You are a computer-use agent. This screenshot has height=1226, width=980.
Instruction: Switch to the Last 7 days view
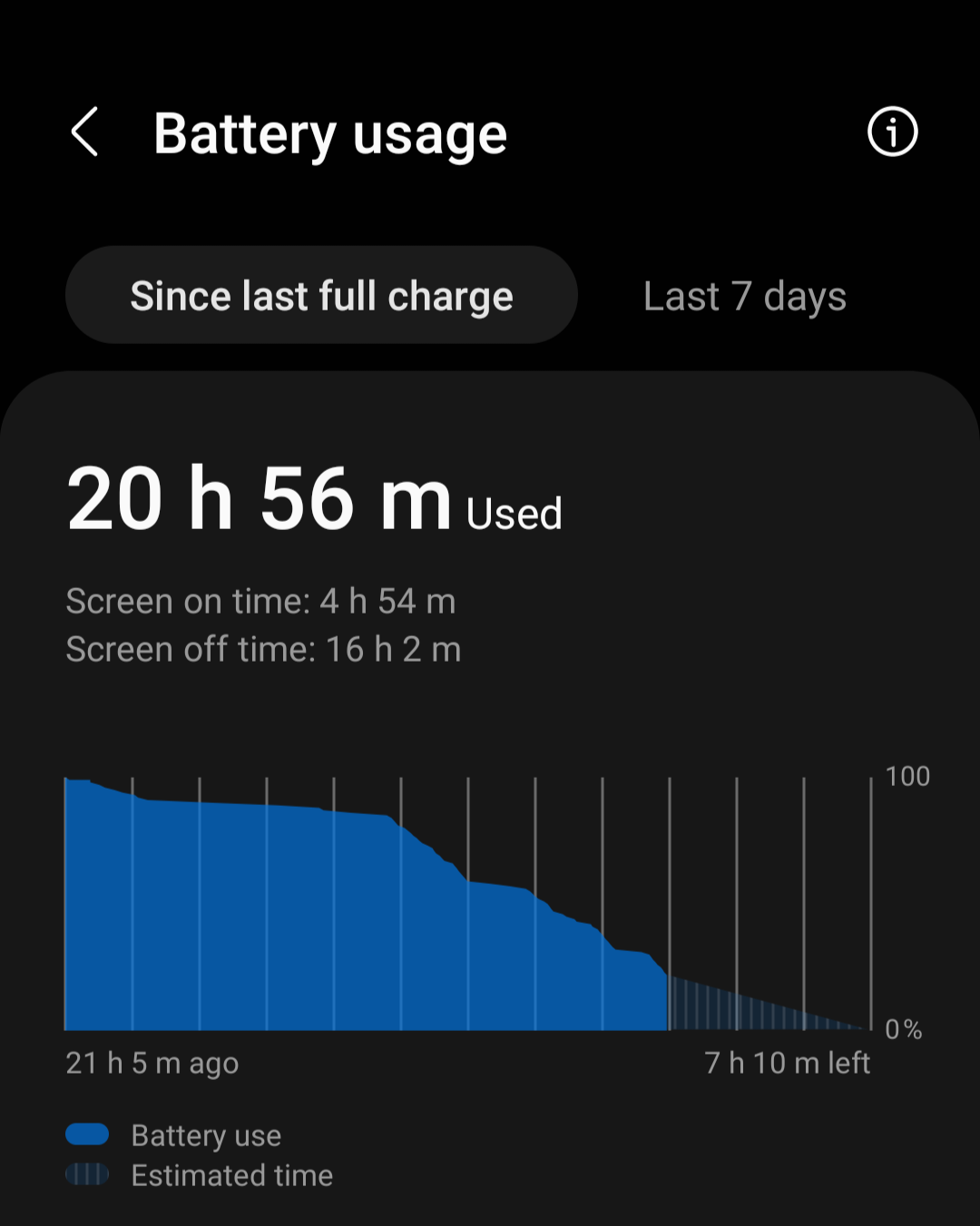[x=744, y=296]
